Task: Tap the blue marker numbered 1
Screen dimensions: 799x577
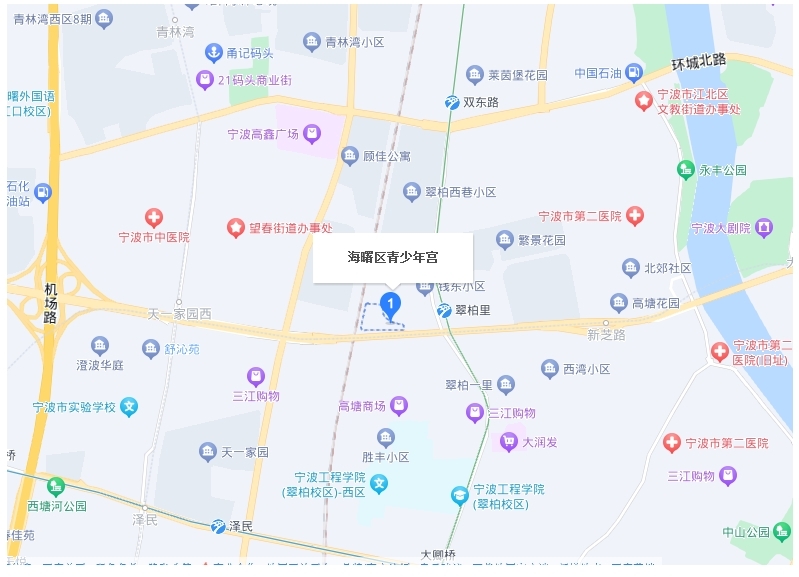Action: click(392, 303)
